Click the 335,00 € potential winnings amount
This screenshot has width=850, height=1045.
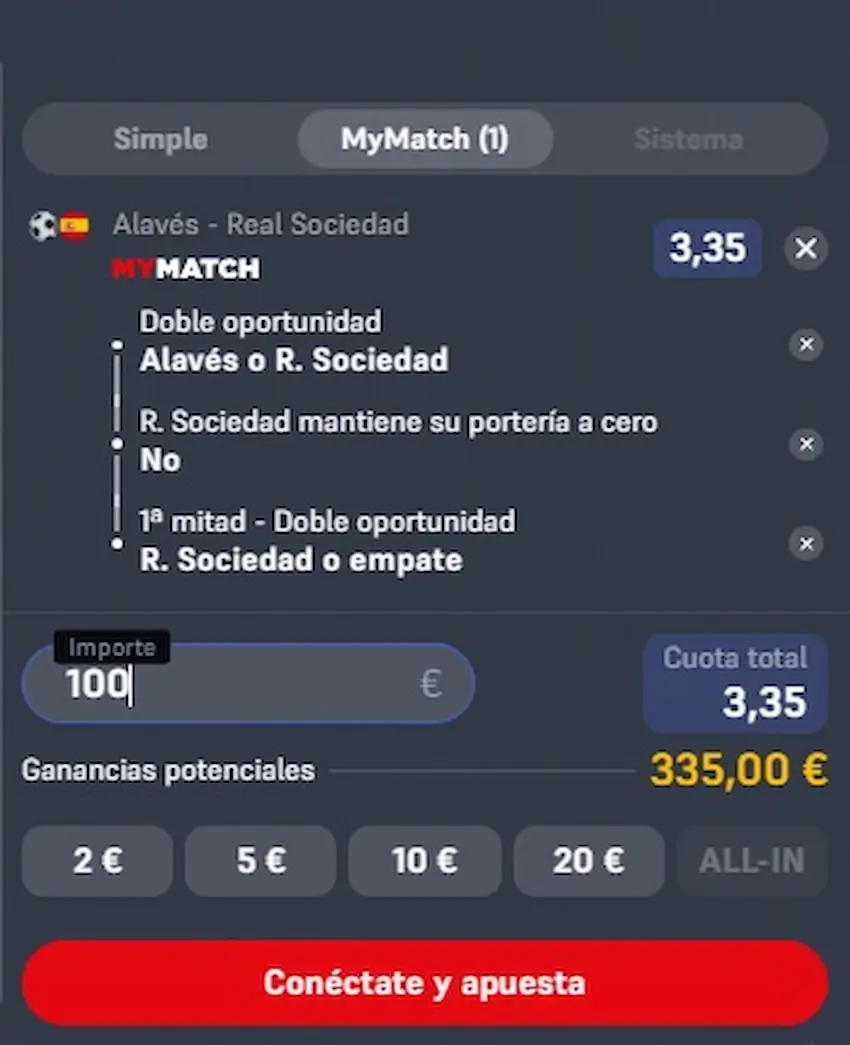pos(738,770)
